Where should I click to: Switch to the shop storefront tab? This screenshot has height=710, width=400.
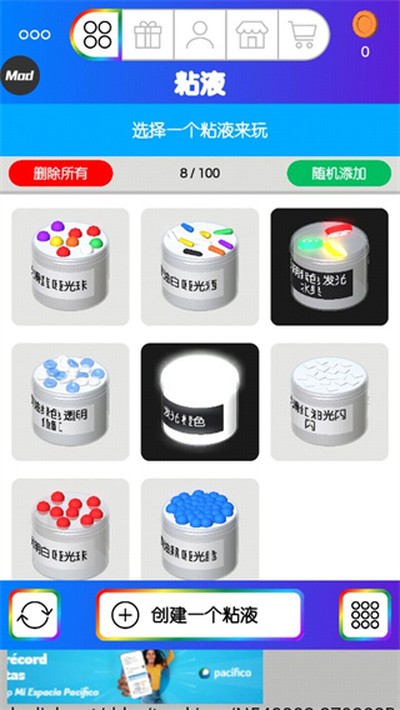[252, 35]
